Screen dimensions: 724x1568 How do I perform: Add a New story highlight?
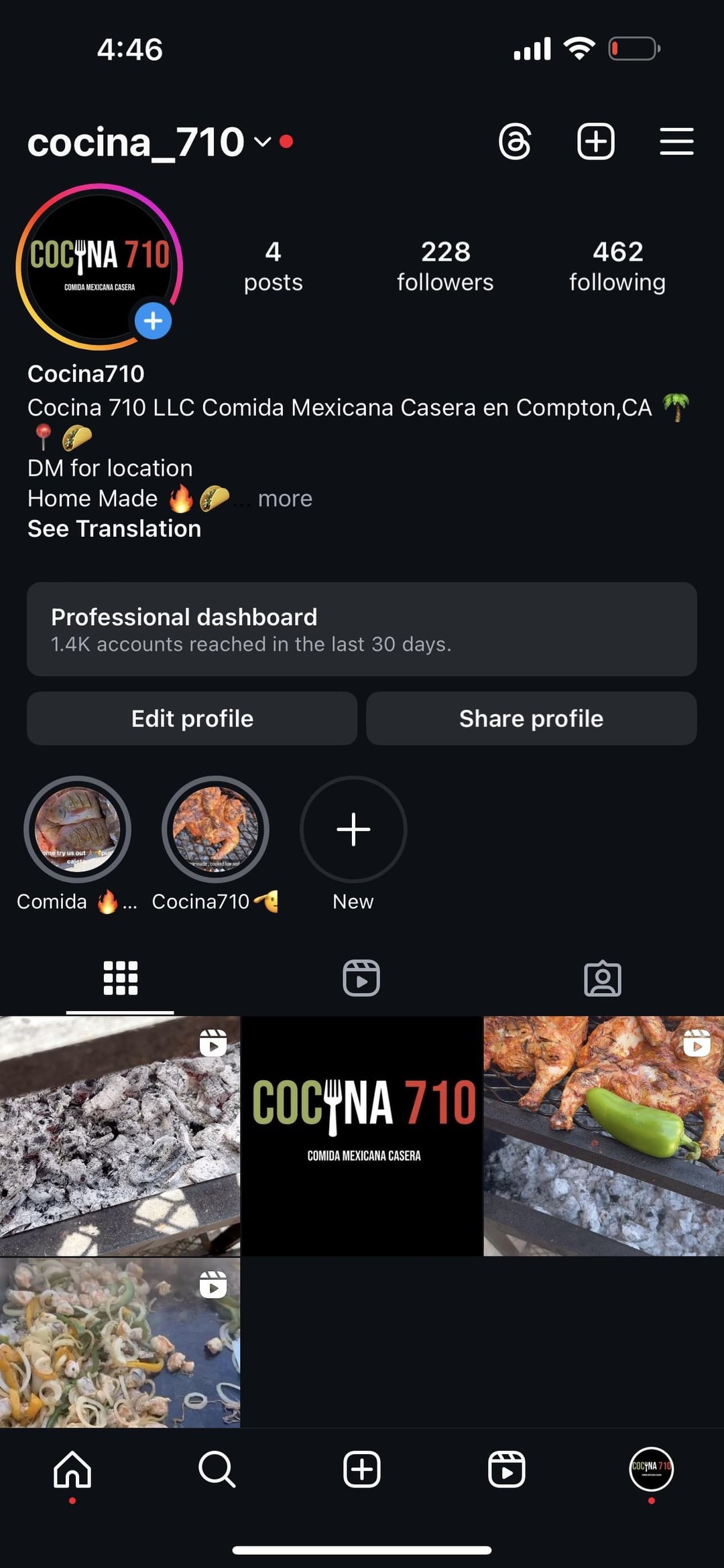[353, 830]
